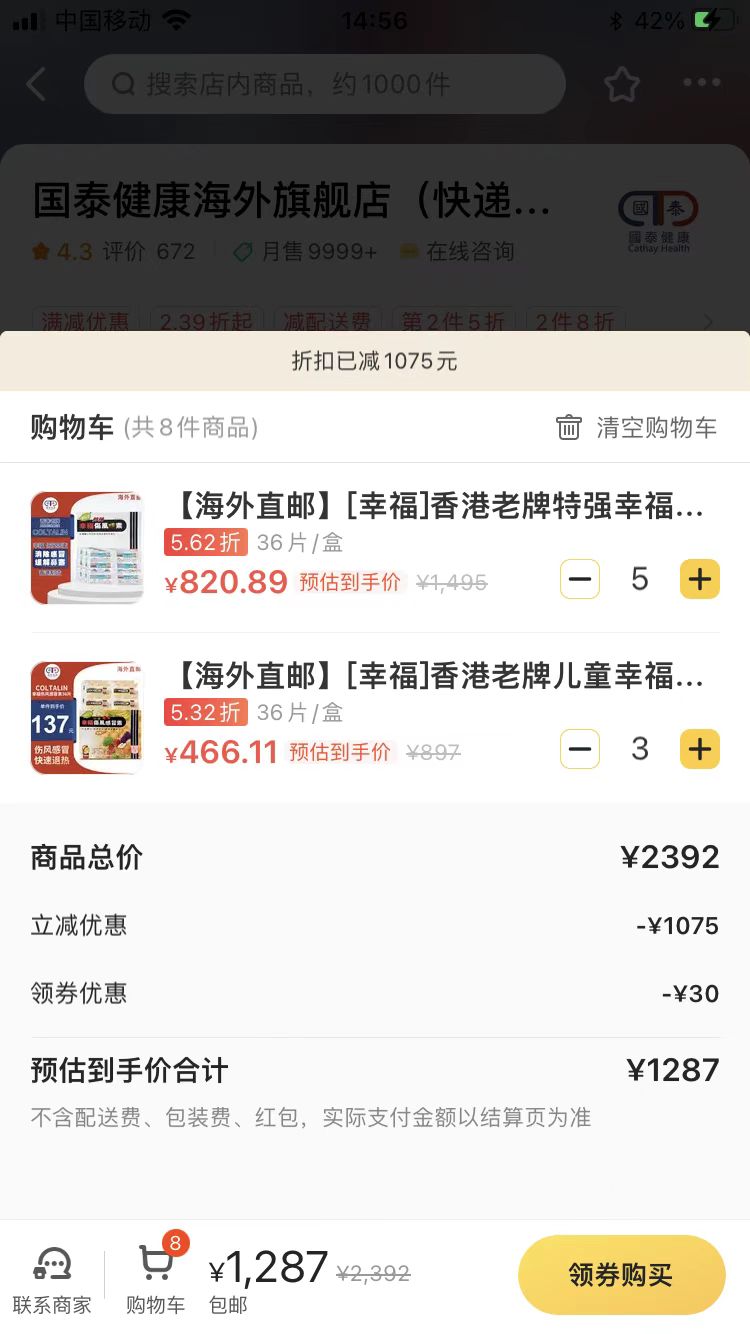The image size is (750, 1334).
Task: Tap 清空购物车 to empty the cart
Action: 637,428
